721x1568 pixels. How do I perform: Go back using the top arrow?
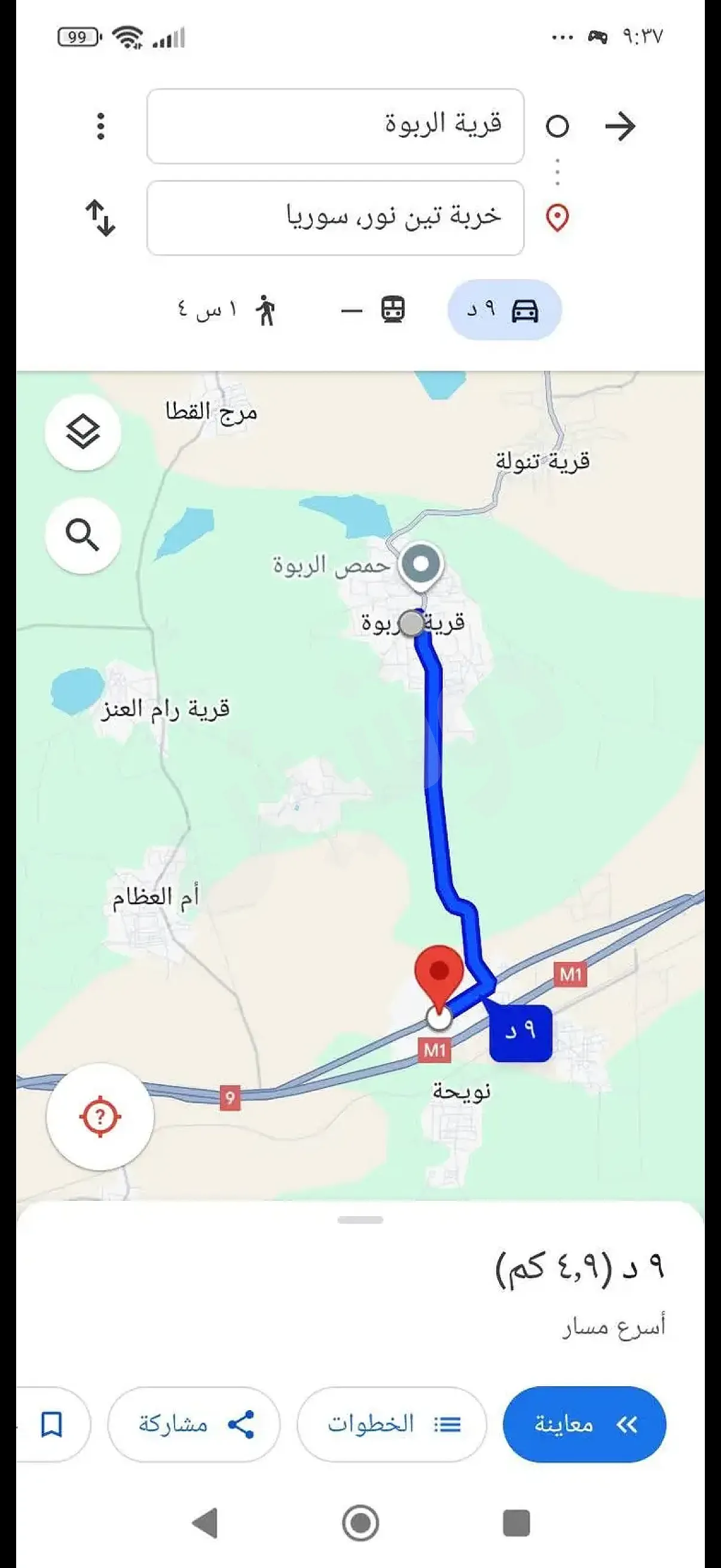click(620, 127)
